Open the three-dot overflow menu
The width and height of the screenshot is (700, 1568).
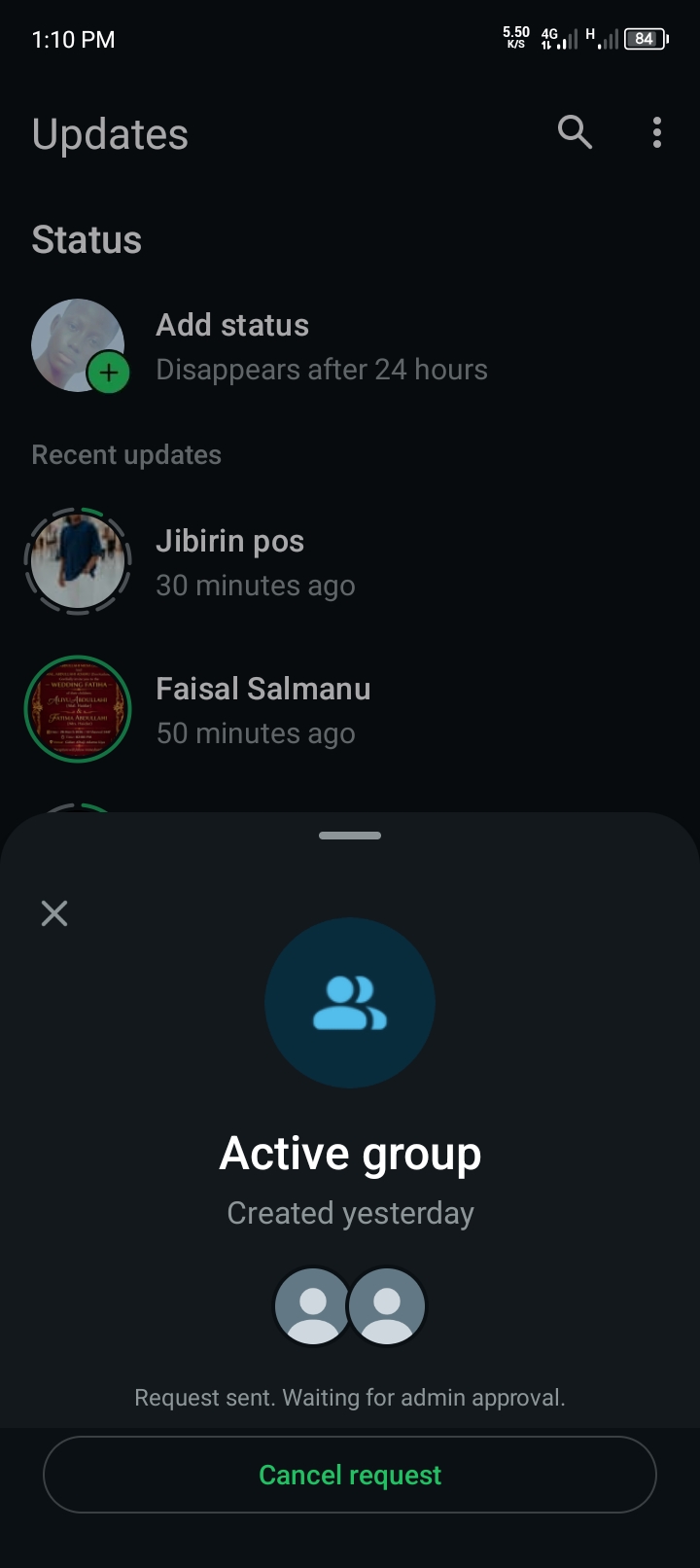click(657, 132)
